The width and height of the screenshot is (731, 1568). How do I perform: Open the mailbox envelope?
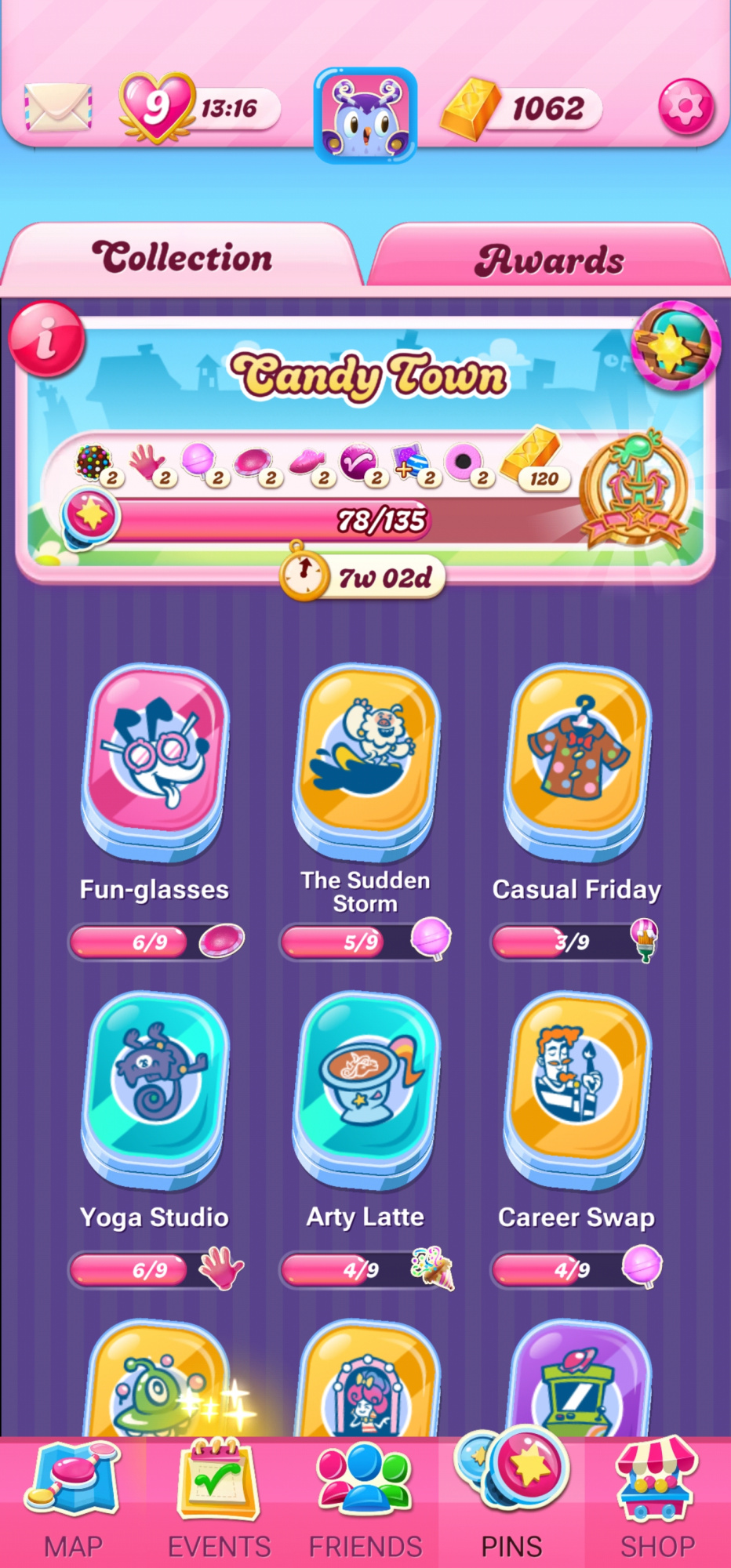click(x=58, y=107)
